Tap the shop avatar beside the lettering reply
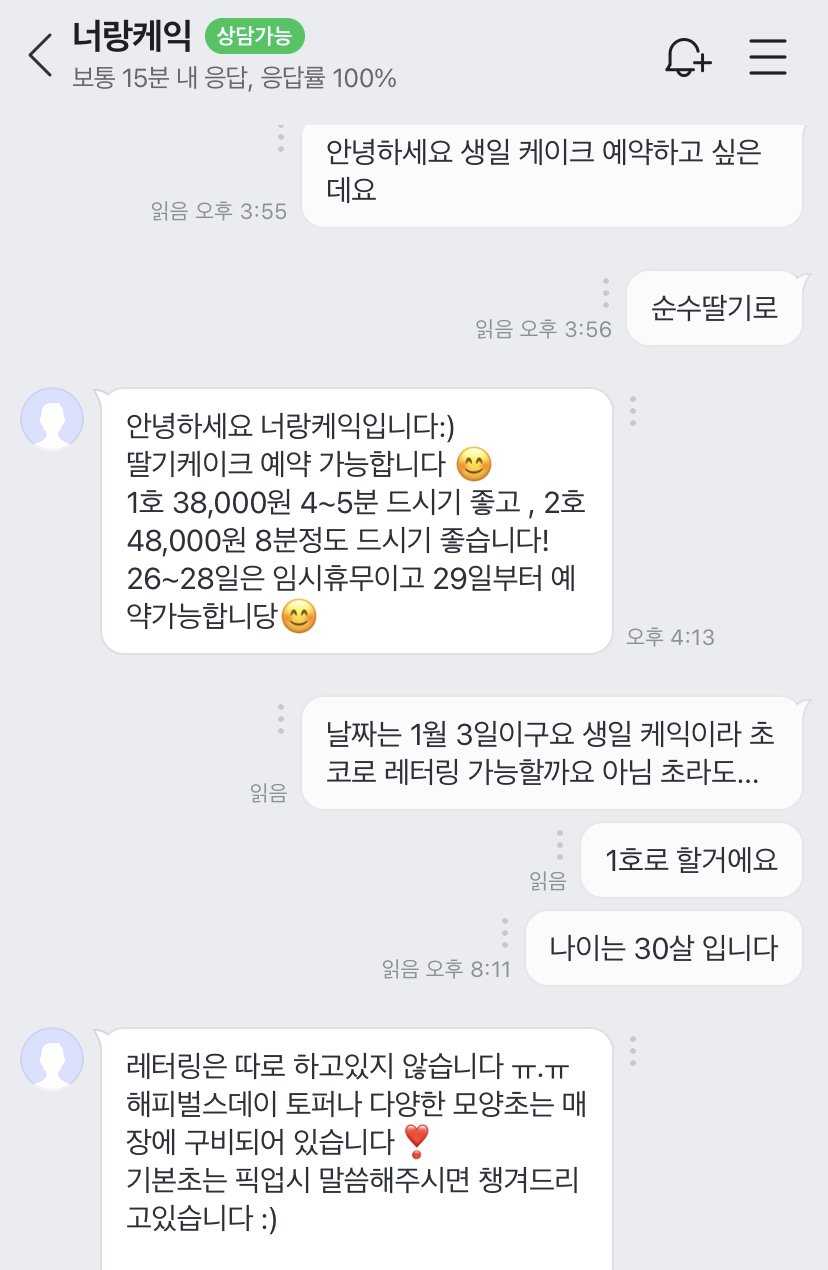 52,1059
